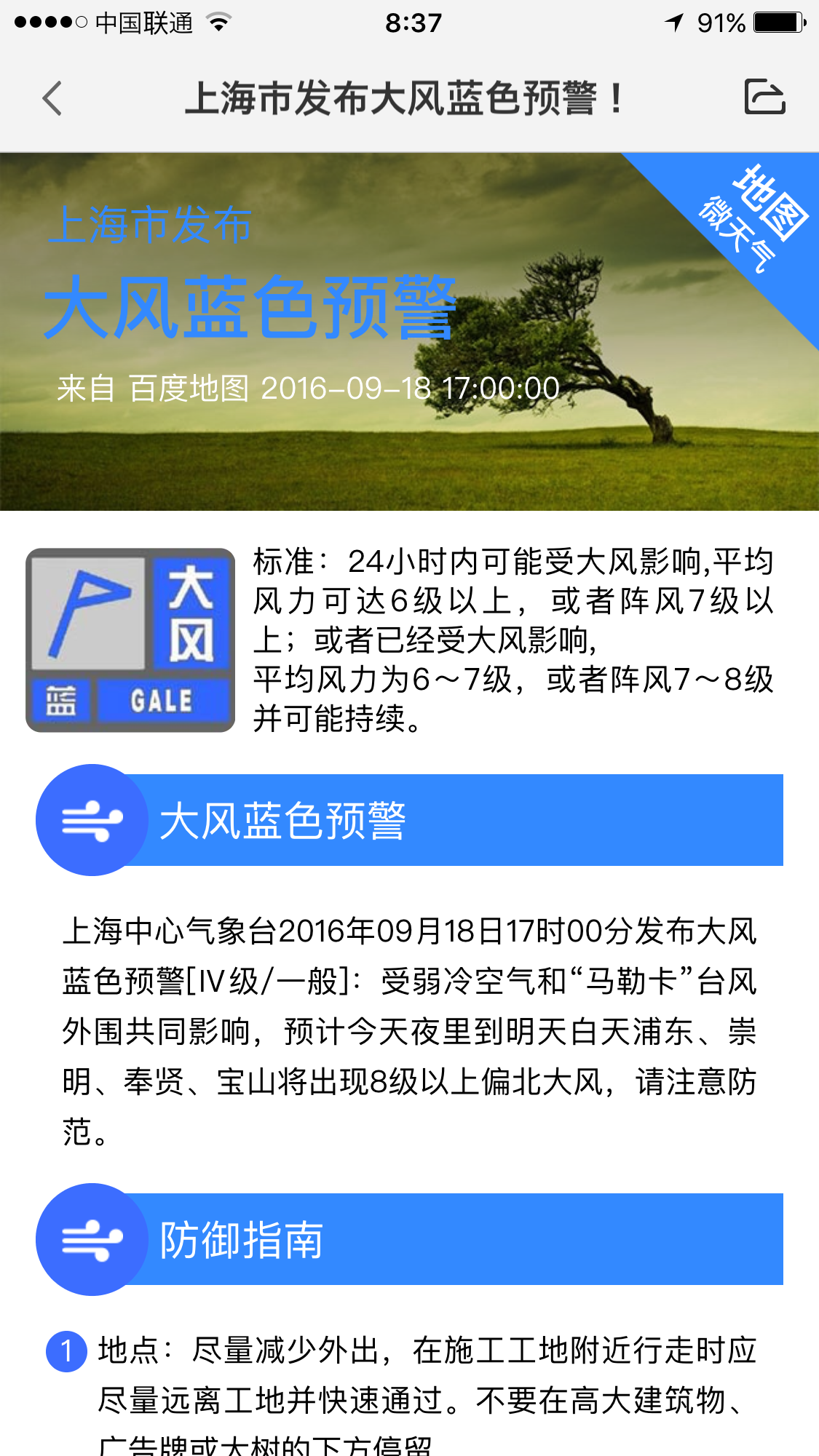Viewport: 819px width, 1456px height.
Task: Tap the wind icon beside 防御指南 header
Action: click(x=92, y=1240)
